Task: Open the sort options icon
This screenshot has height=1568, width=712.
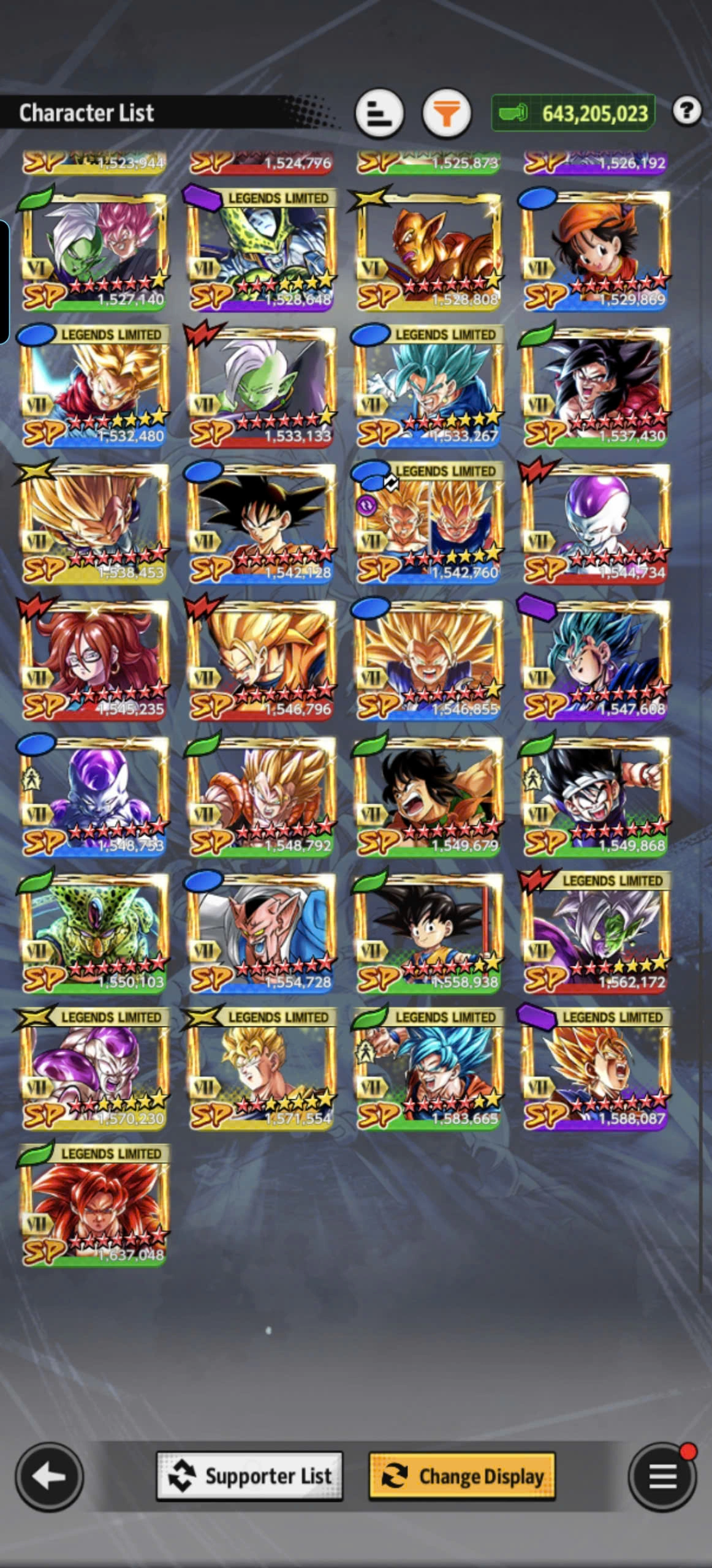Action: coord(379,113)
